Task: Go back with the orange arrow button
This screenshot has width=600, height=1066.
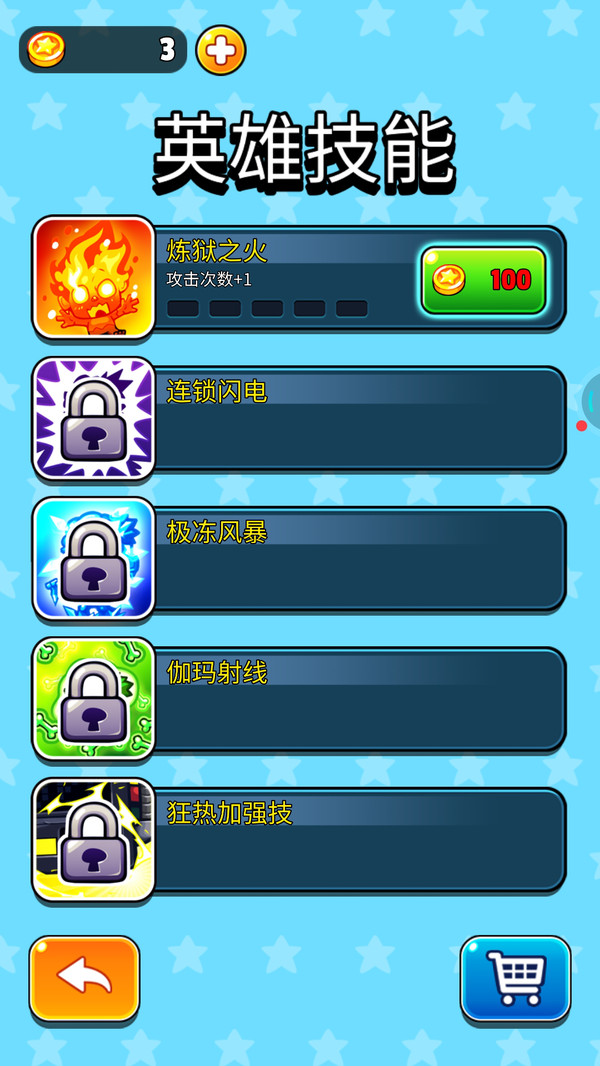Action: coord(84,978)
